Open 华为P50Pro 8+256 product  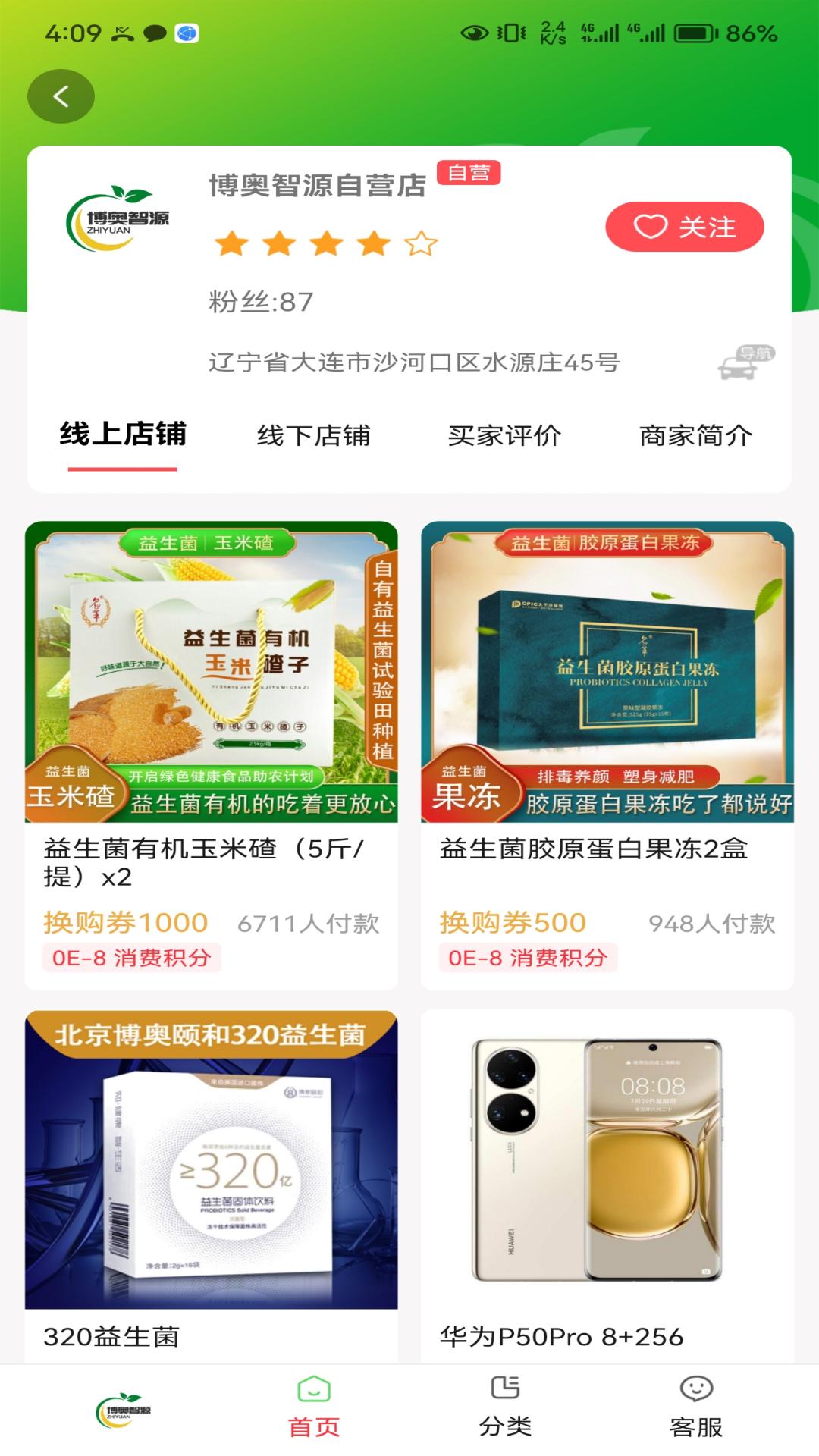point(607,1183)
